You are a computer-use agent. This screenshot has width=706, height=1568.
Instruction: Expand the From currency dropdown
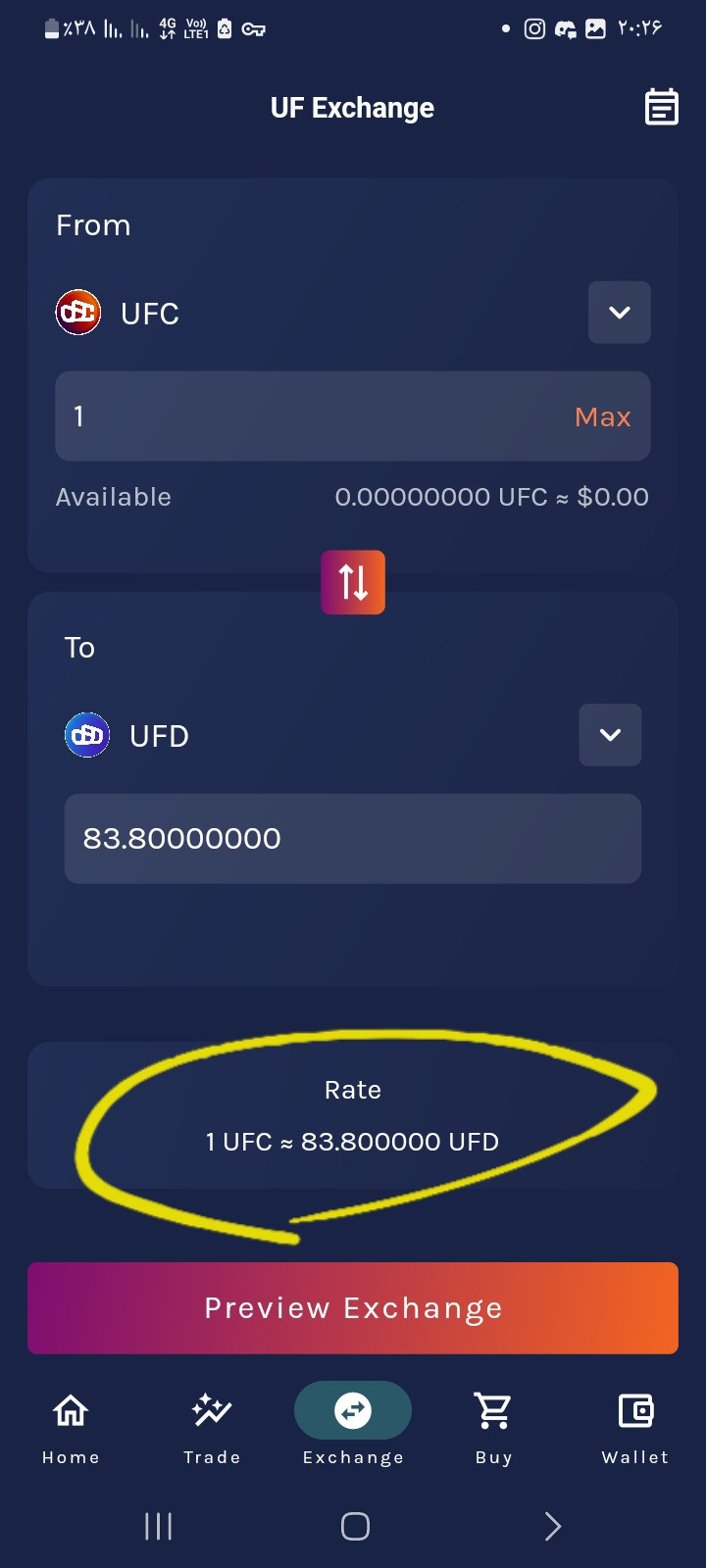click(619, 313)
